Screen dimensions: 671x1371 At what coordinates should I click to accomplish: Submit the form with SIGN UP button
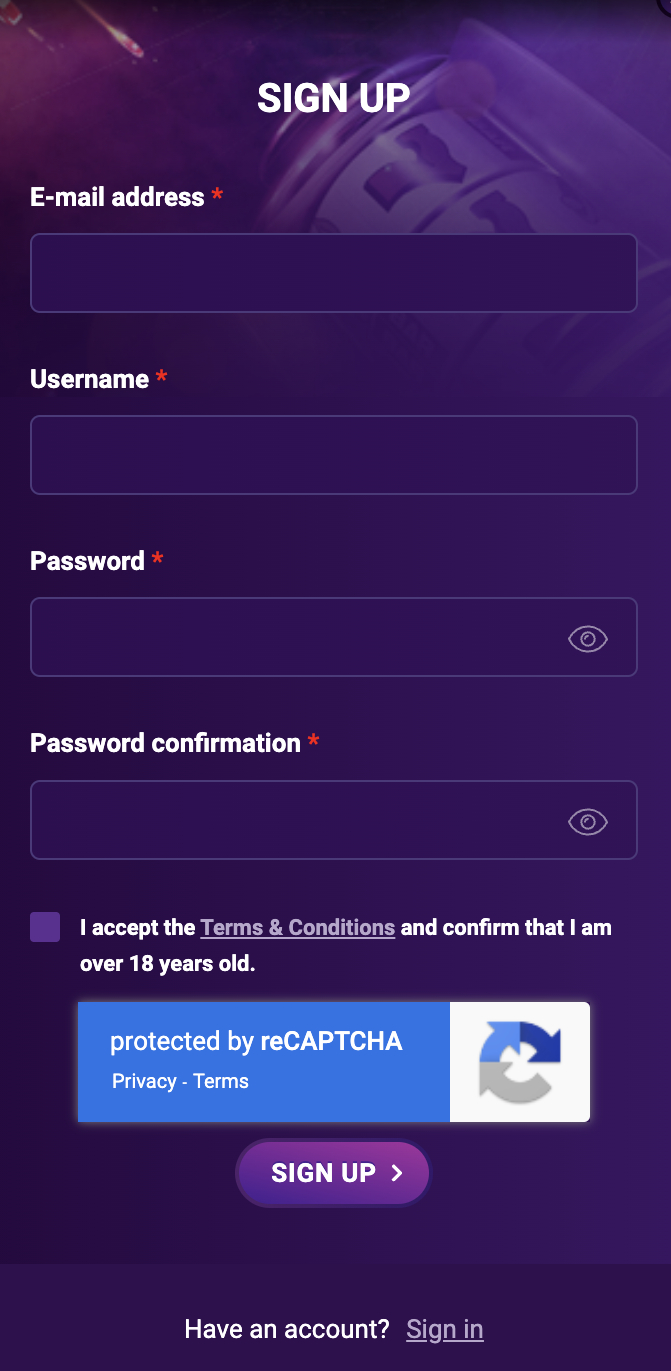[x=333, y=1173]
